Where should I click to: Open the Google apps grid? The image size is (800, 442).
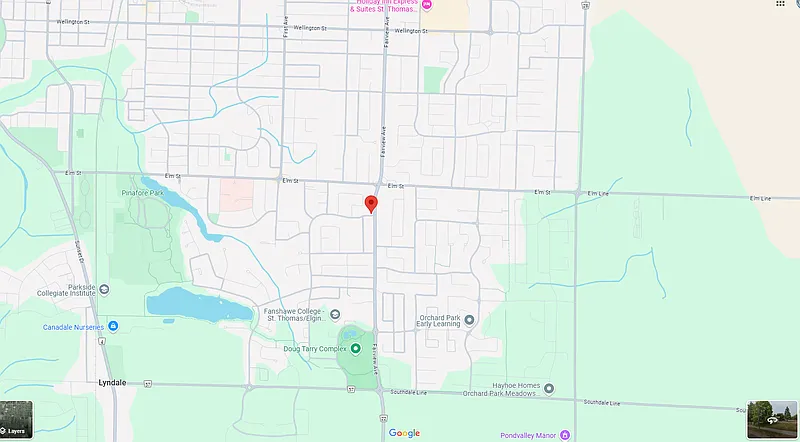(x=781, y=4)
